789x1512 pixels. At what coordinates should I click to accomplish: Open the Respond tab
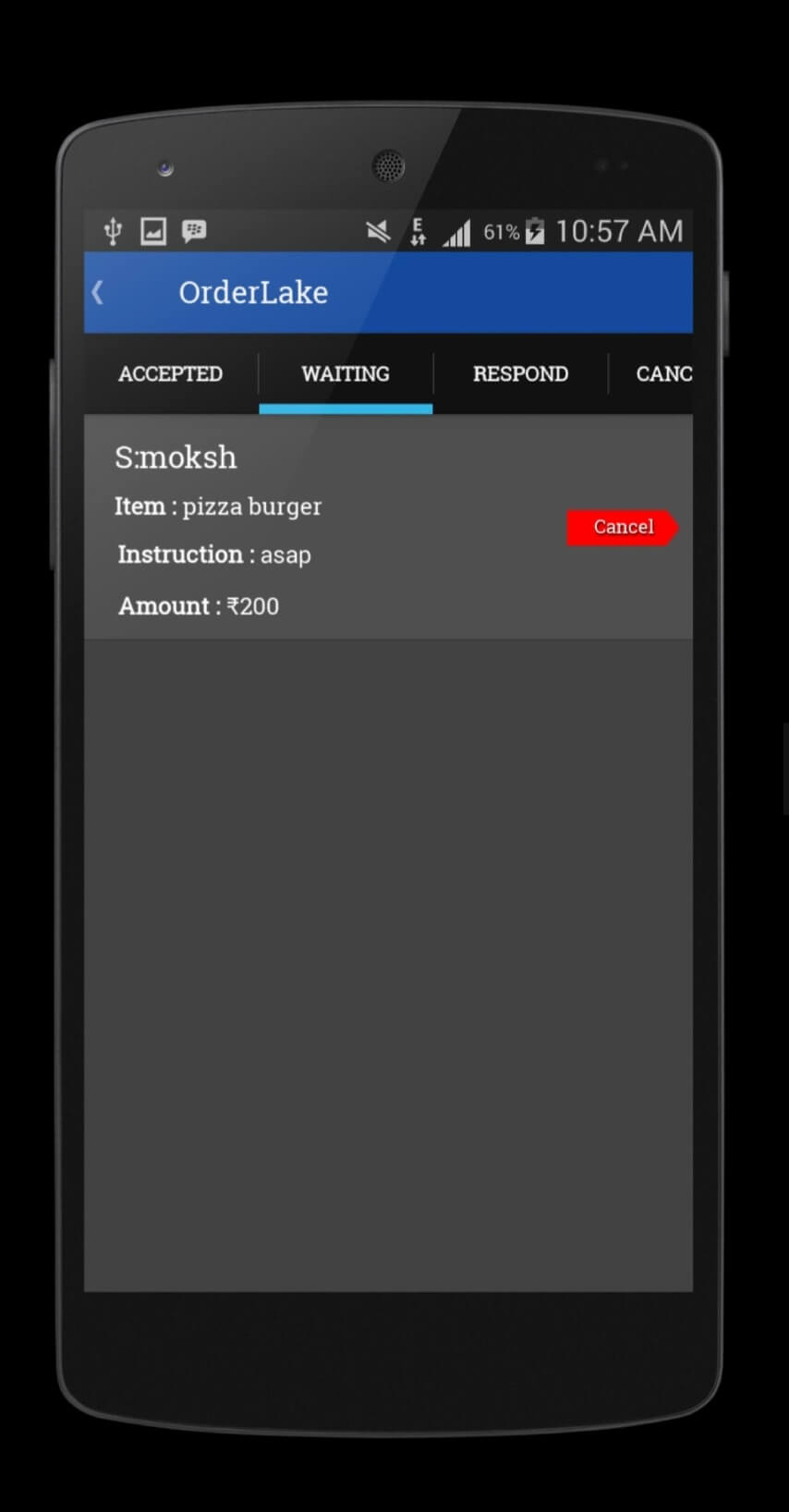[520, 373]
